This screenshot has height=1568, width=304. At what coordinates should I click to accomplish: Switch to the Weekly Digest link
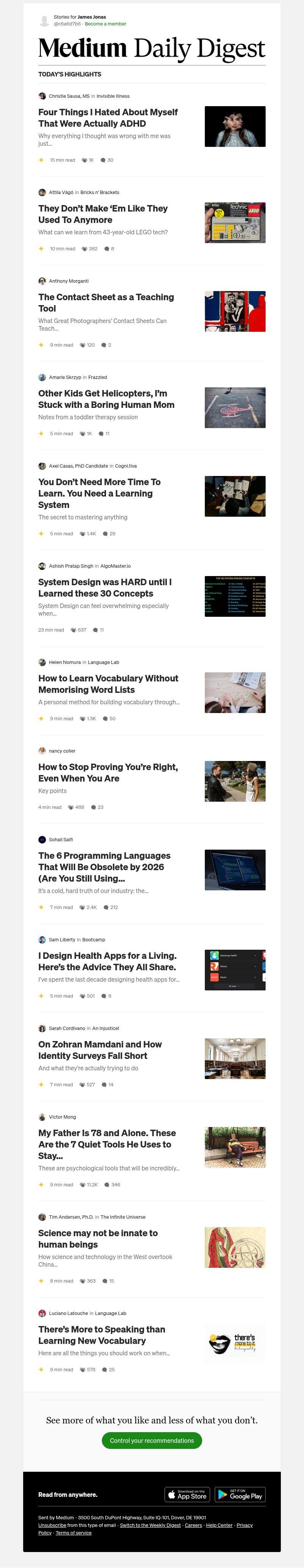150,1525
